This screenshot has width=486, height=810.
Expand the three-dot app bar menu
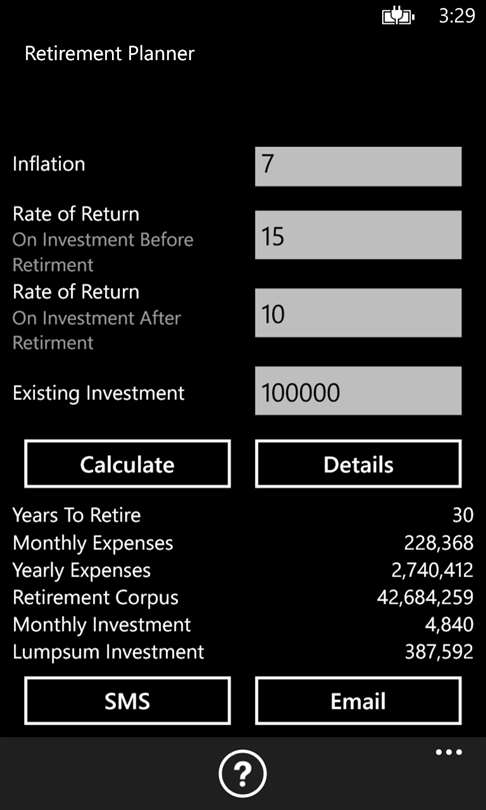(x=448, y=752)
